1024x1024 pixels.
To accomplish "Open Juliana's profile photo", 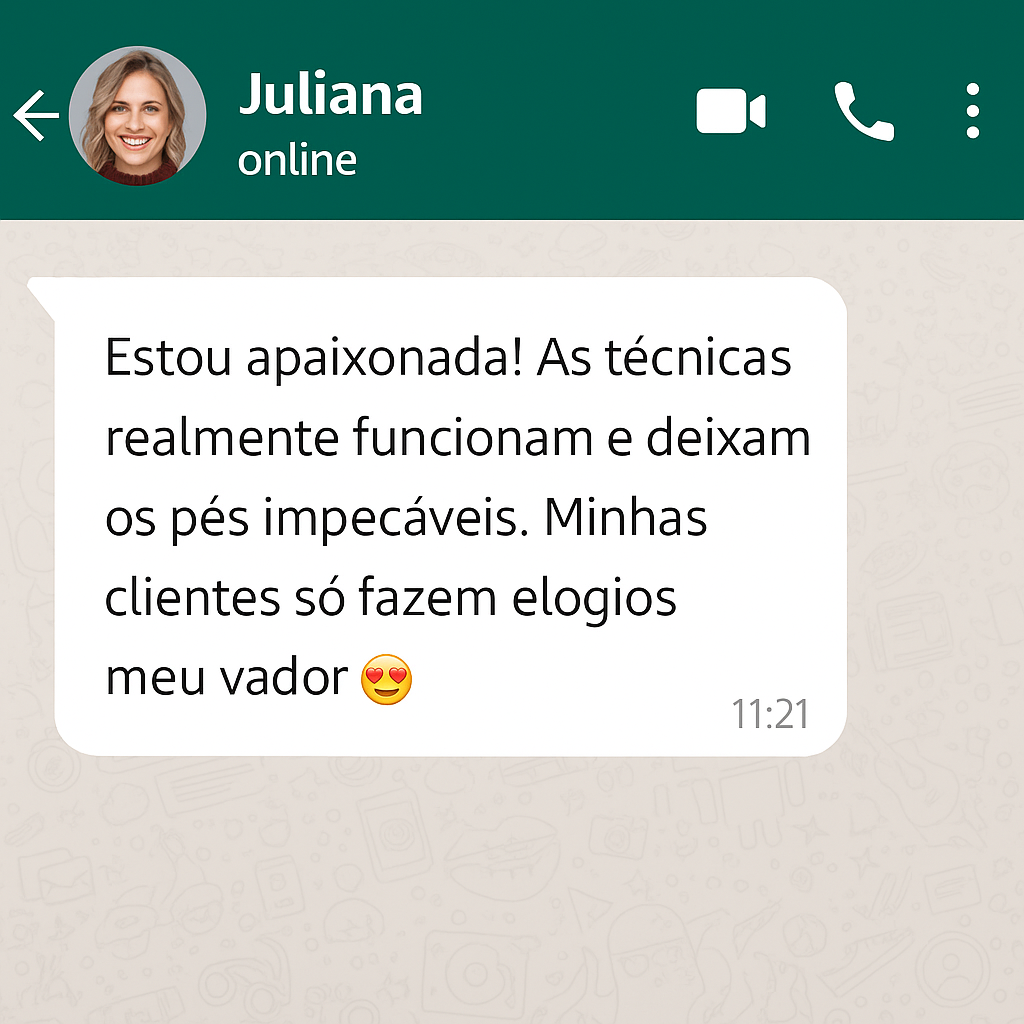I will (137, 116).
